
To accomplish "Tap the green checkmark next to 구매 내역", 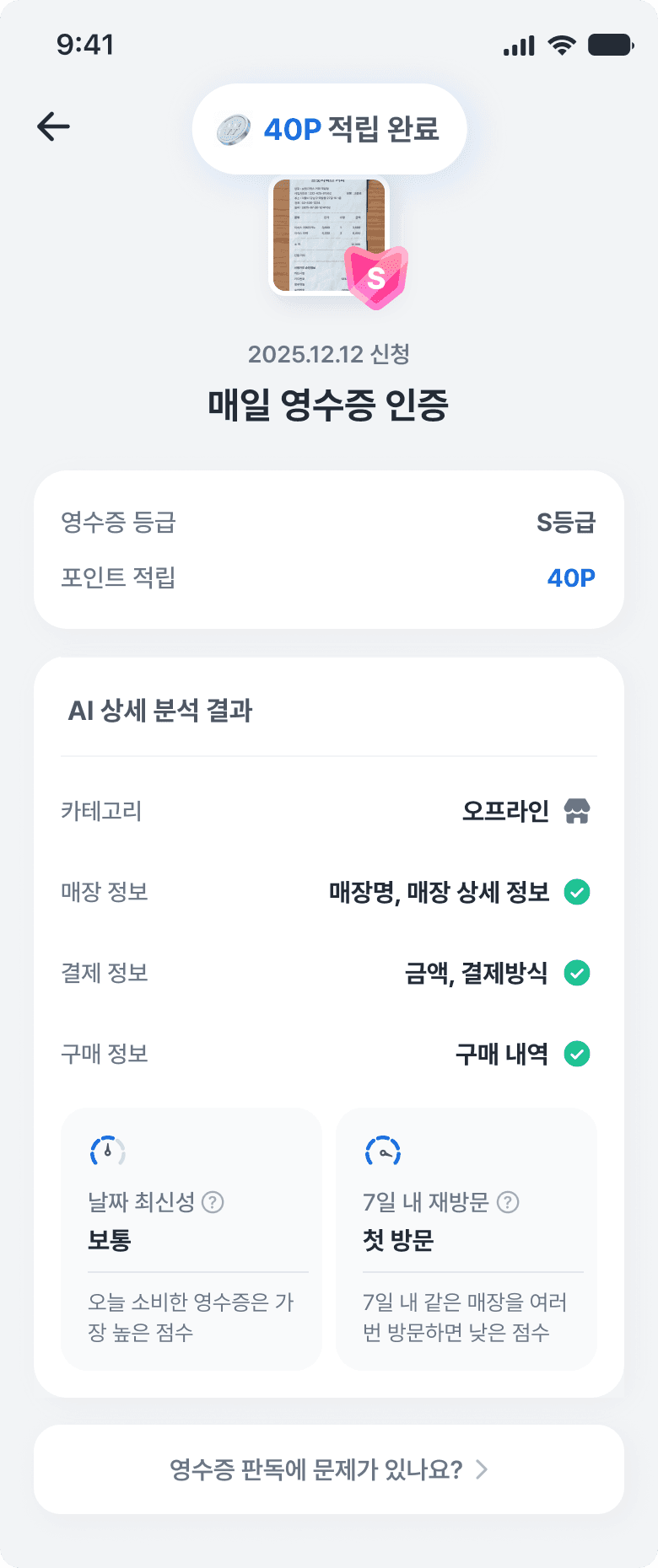I will click(x=577, y=1054).
